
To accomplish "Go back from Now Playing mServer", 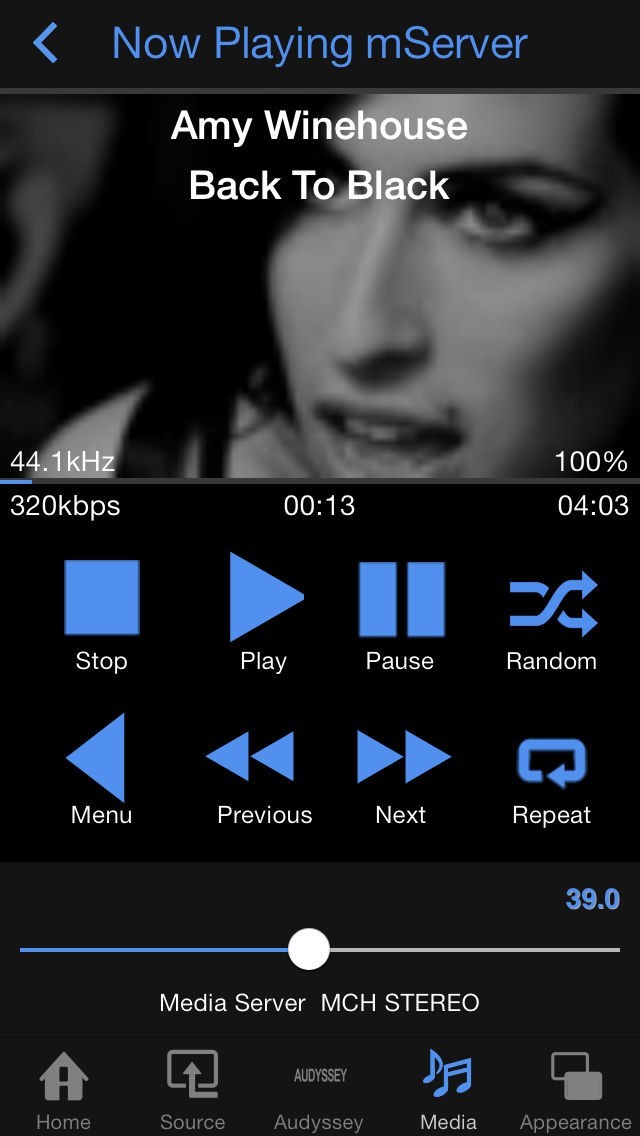I will click(x=45, y=43).
